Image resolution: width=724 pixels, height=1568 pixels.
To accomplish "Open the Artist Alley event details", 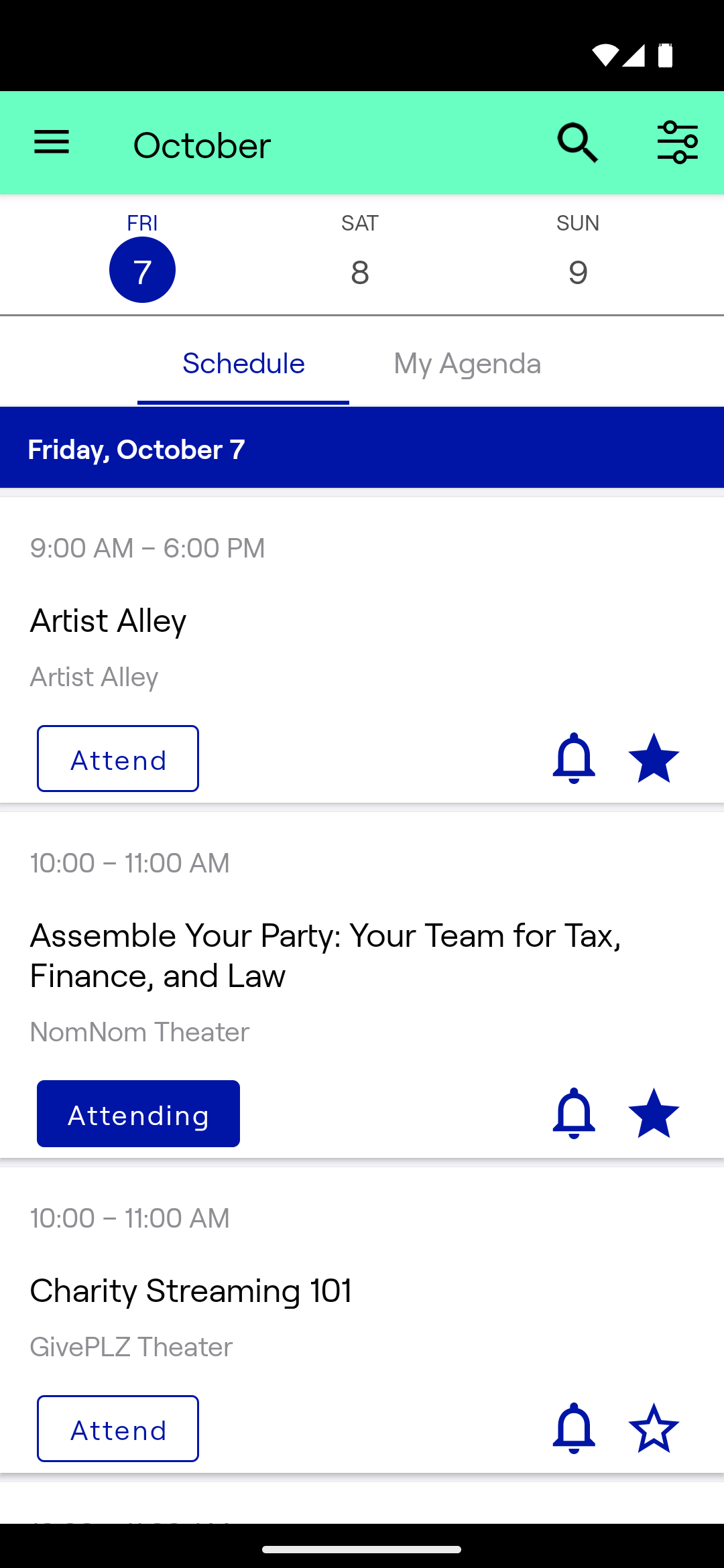I will 108,620.
